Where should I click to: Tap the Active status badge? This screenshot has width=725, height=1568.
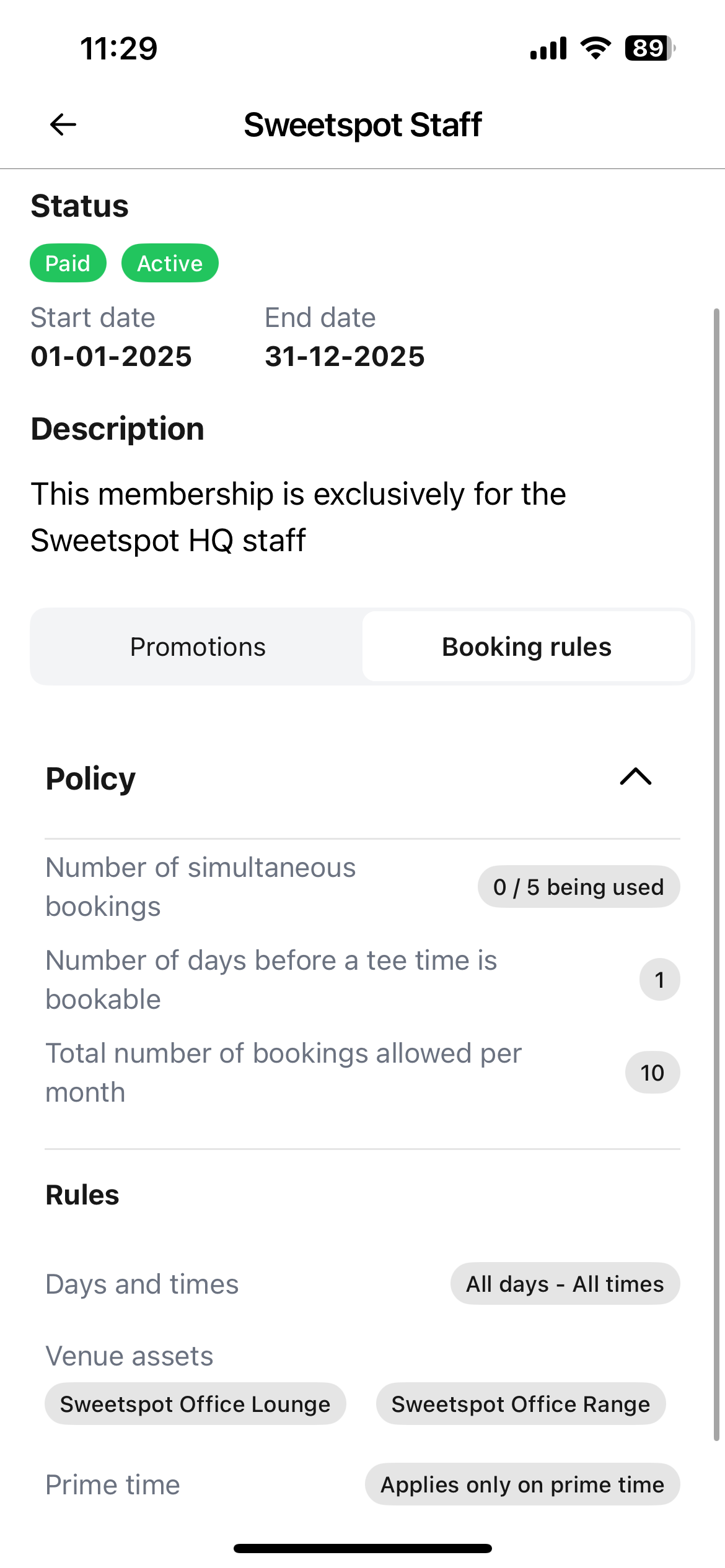pyautogui.click(x=169, y=263)
